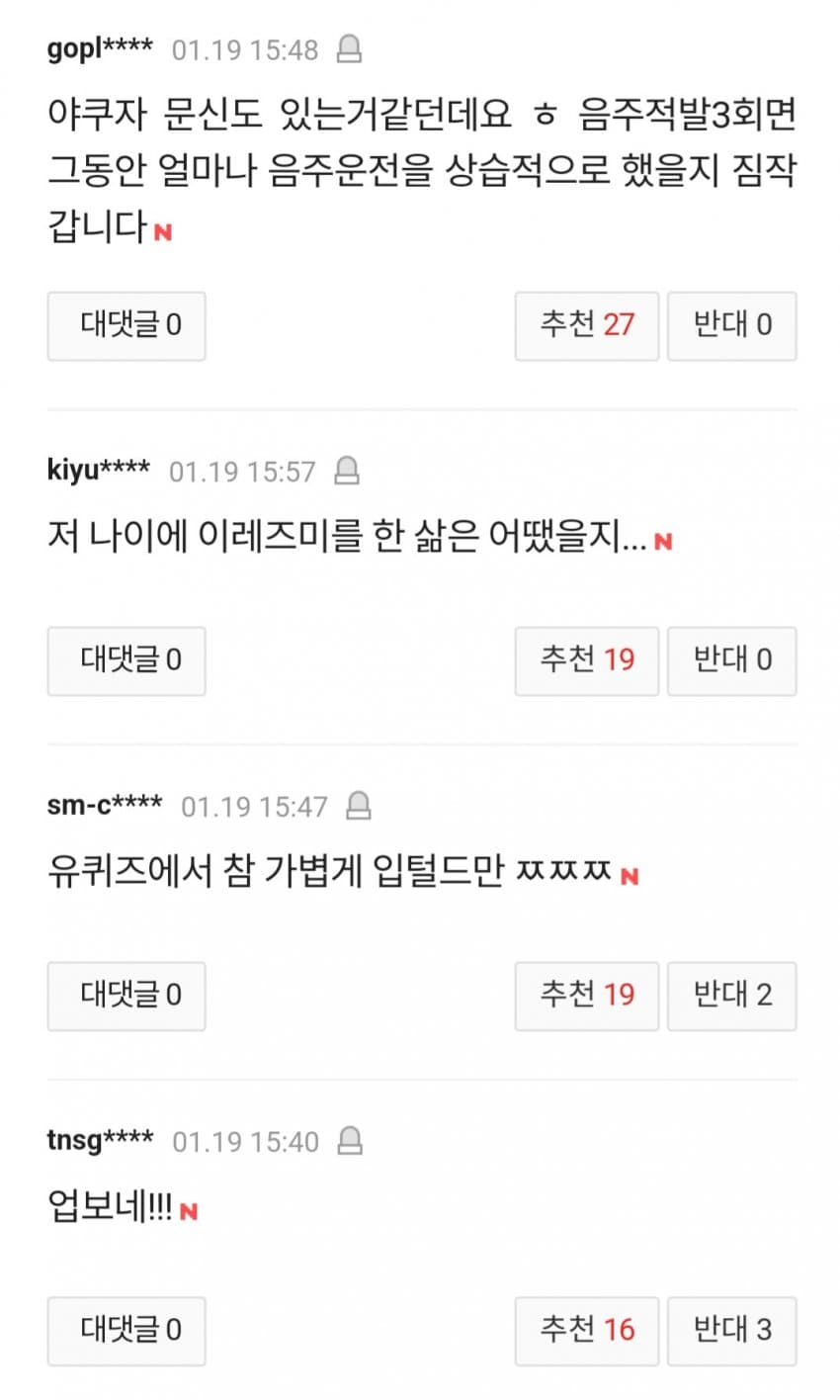Recommend the sm-c**** comment
The image size is (840, 1400).
586,996
